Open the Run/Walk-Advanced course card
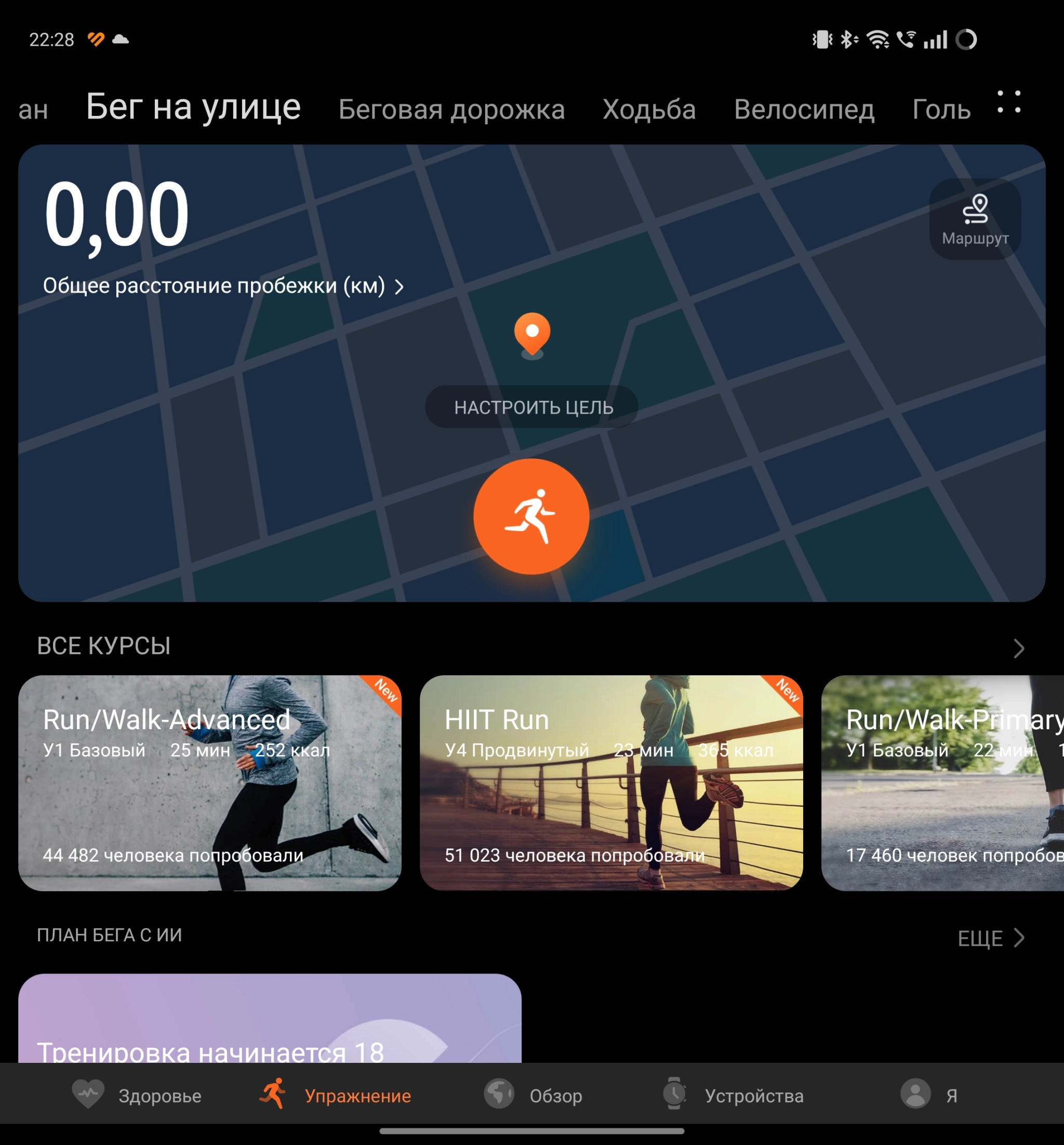The height and width of the screenshot is (1145, 1064). point(209,783)
